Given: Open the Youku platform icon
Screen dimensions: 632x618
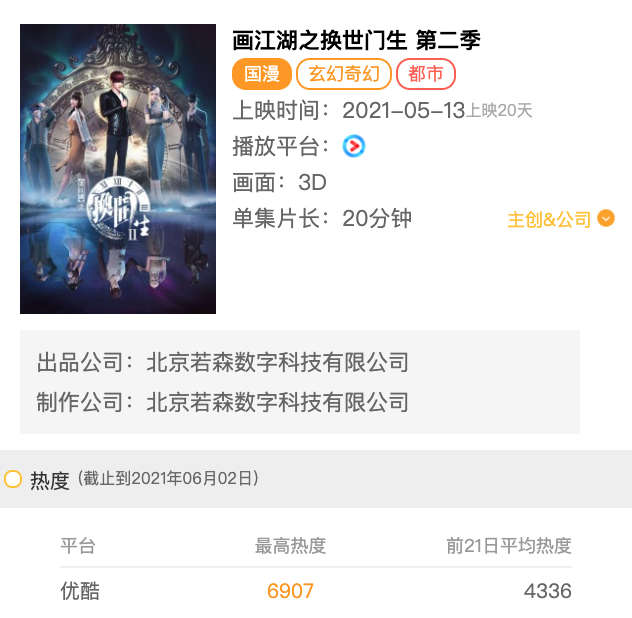Looking at the screenshot, I should [354, 146].
